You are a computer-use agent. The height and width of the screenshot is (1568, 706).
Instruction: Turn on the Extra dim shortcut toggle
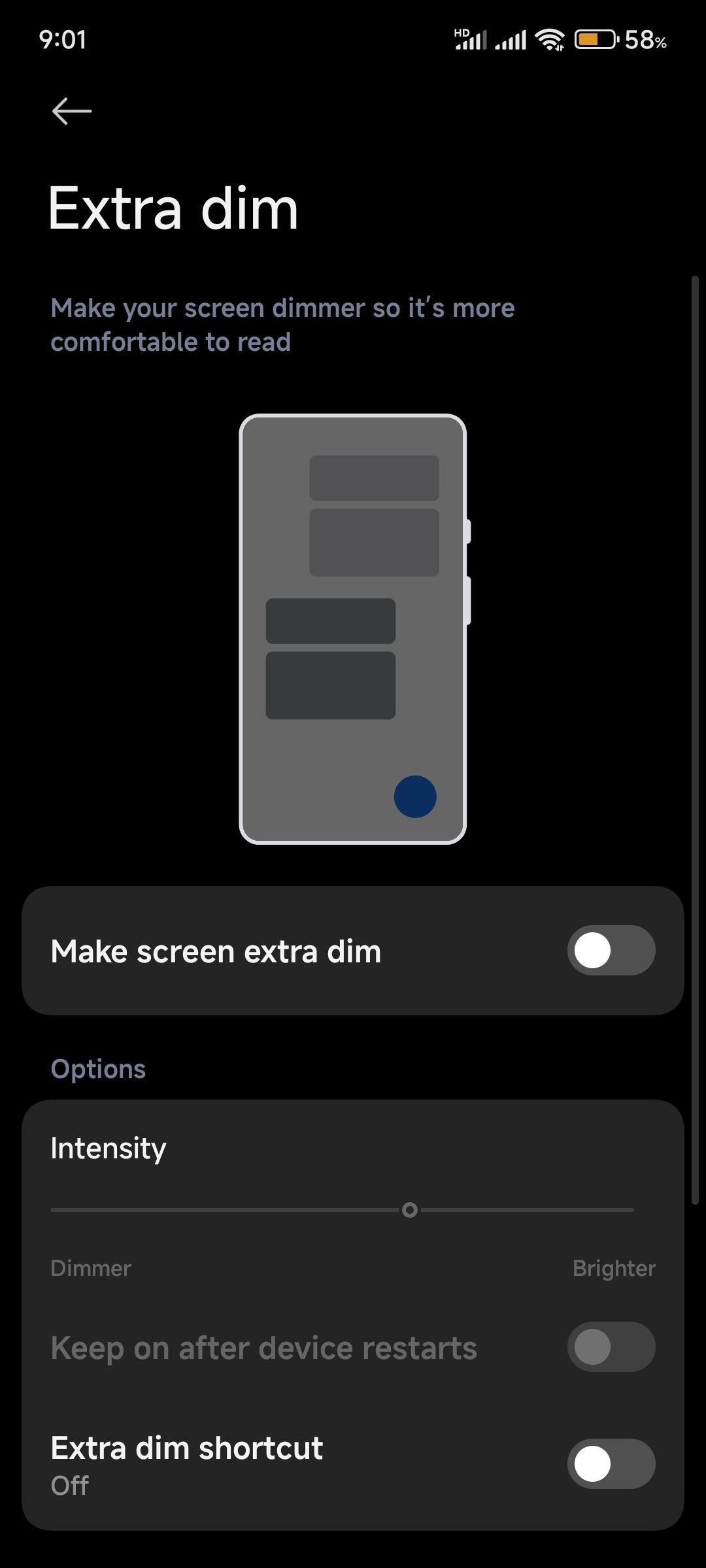point(611,1464)
